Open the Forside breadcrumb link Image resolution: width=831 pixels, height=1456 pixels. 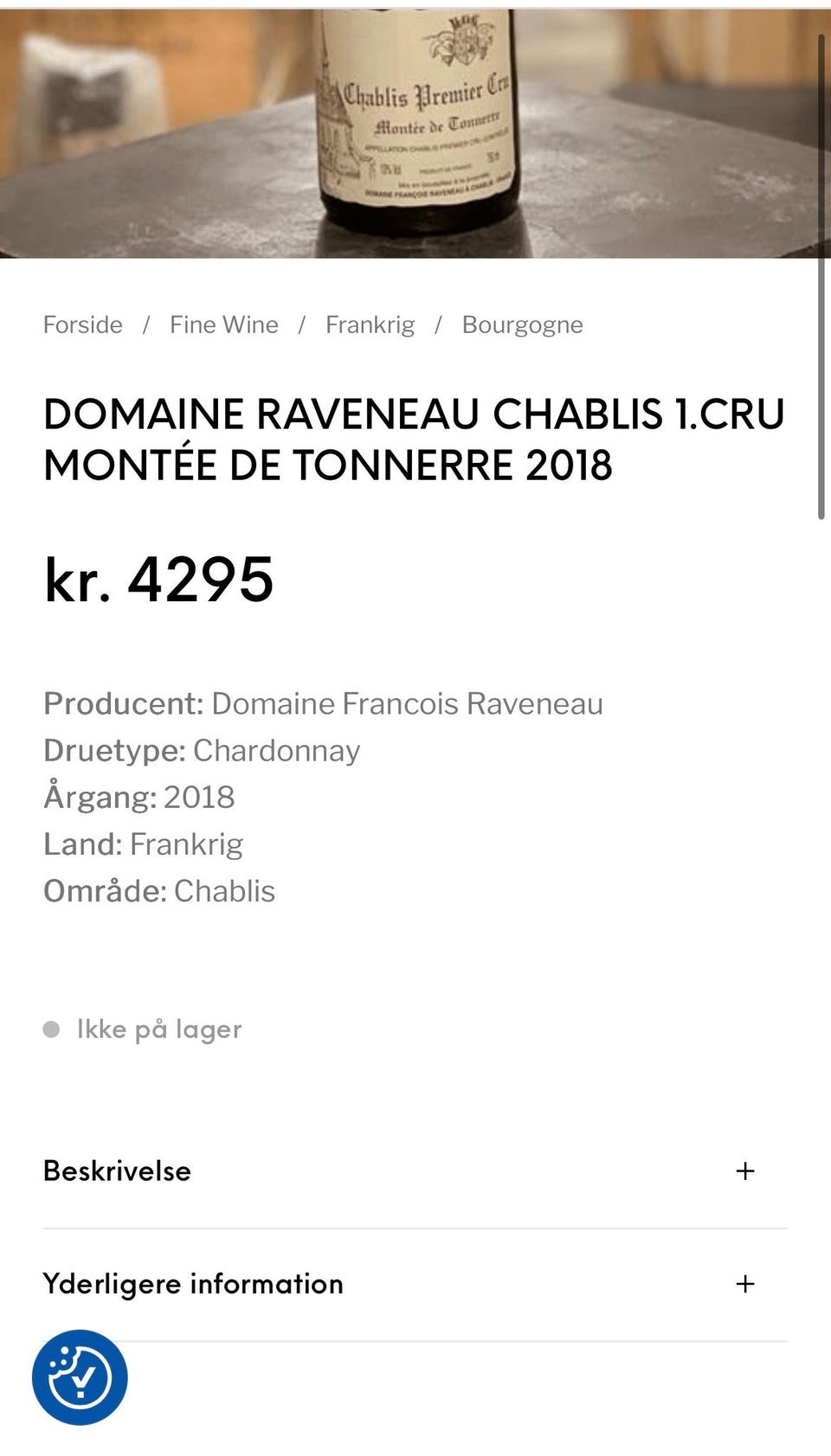pyautogui.click(x=83, y=324)
